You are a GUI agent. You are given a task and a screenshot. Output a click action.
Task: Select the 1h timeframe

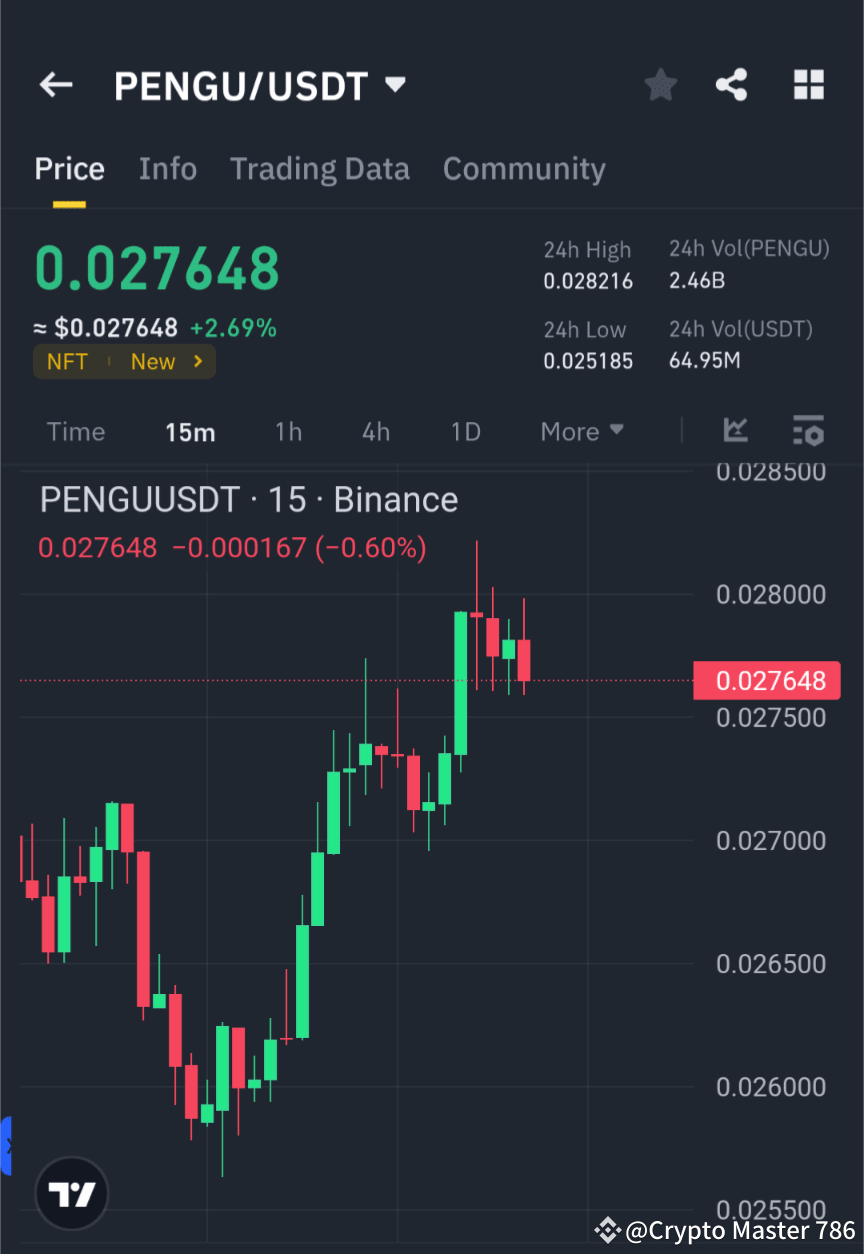pyautogui.click(x=288, y=431)
